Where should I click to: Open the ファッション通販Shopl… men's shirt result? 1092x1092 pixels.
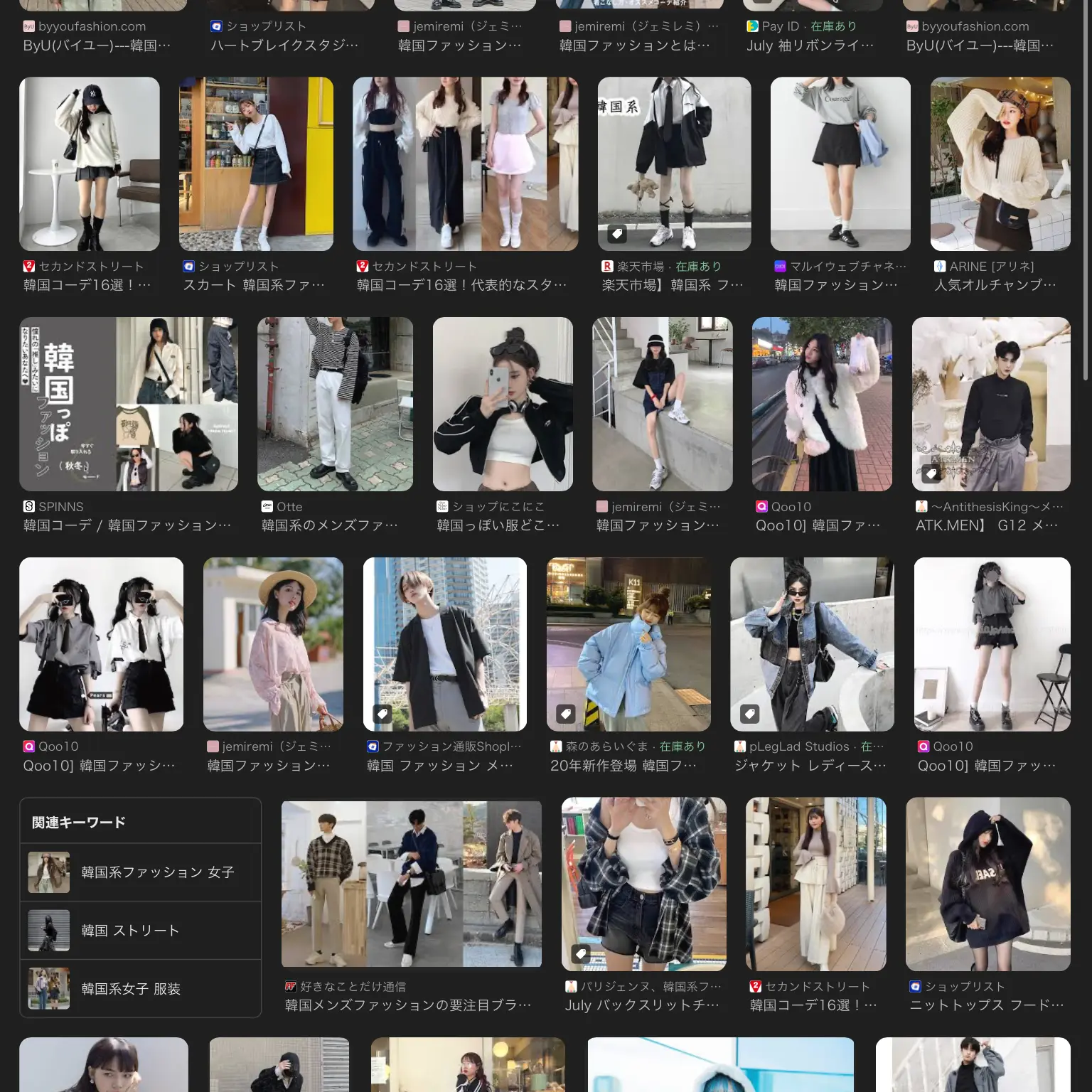(x=444, y=644)
